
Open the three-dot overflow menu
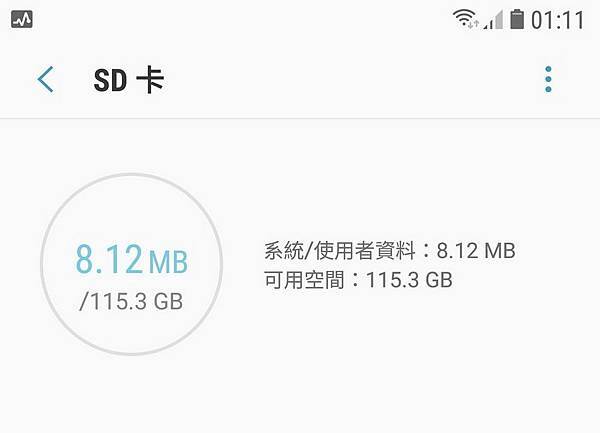[548, 80]
